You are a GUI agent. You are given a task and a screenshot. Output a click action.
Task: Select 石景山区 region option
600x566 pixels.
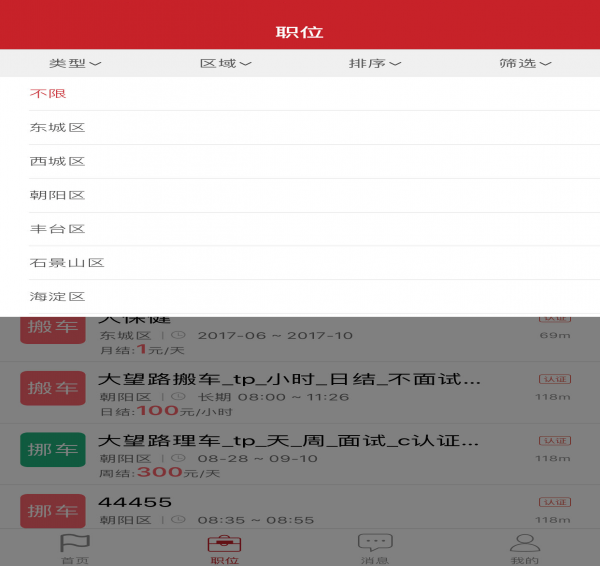point(67,263)
